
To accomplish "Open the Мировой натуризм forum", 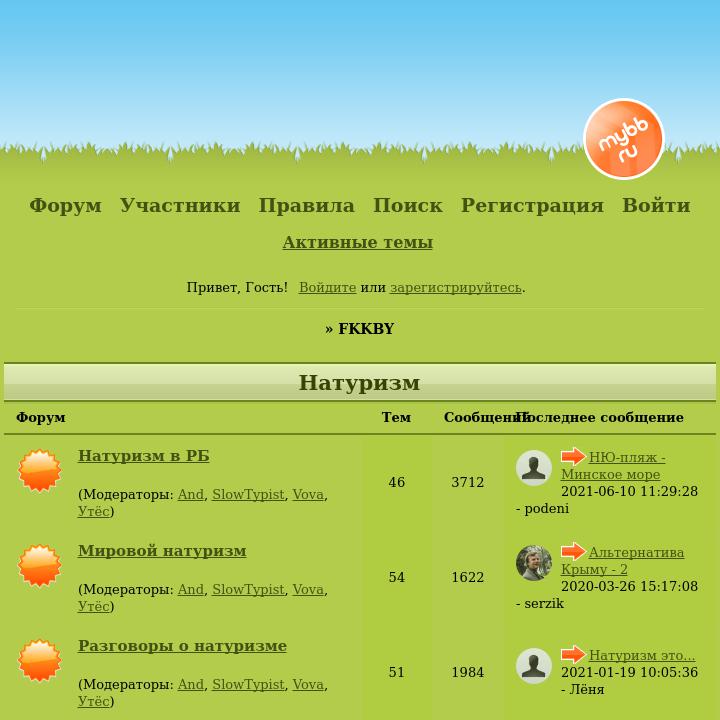I will coord(162,551).
